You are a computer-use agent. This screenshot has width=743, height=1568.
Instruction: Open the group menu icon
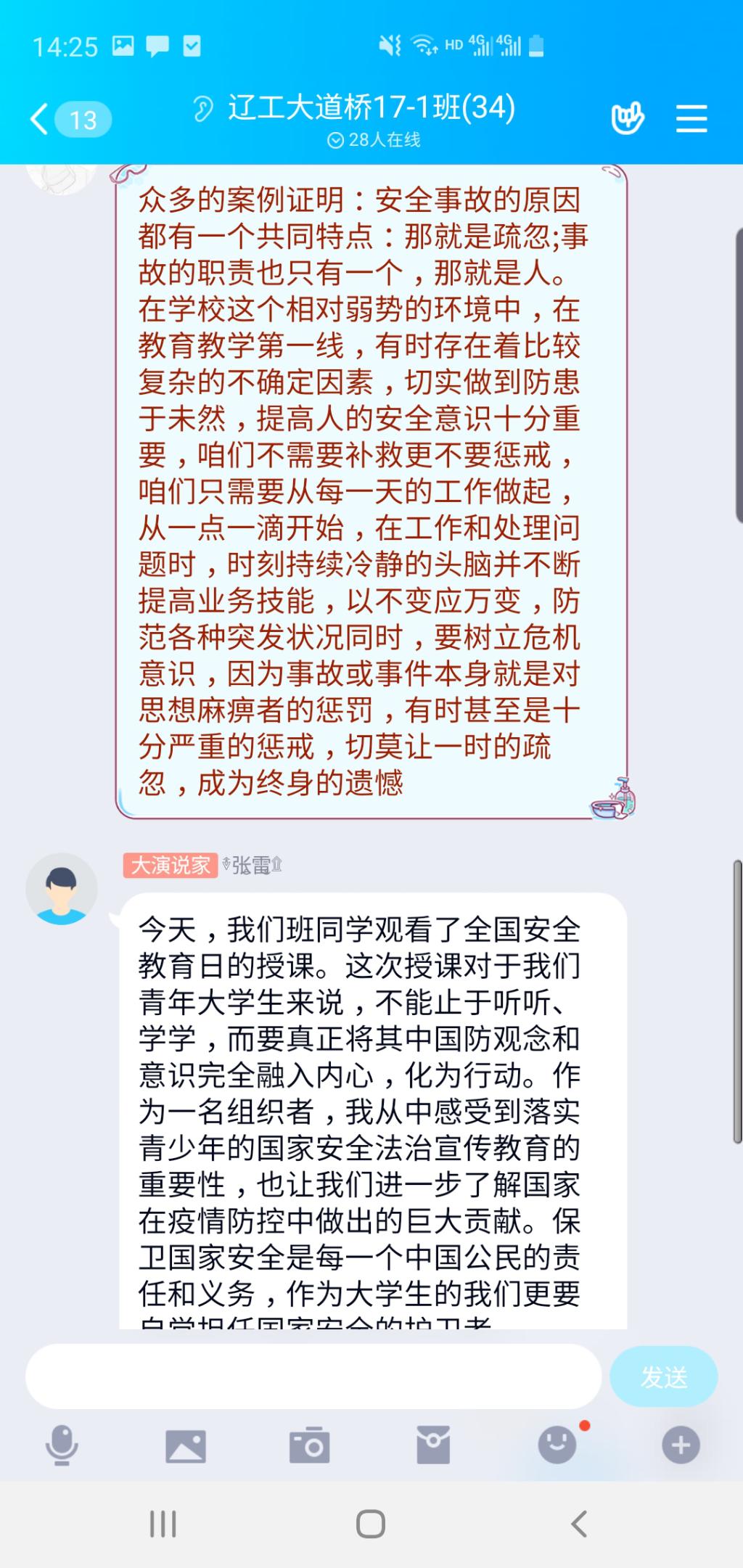tap(691, 118)
